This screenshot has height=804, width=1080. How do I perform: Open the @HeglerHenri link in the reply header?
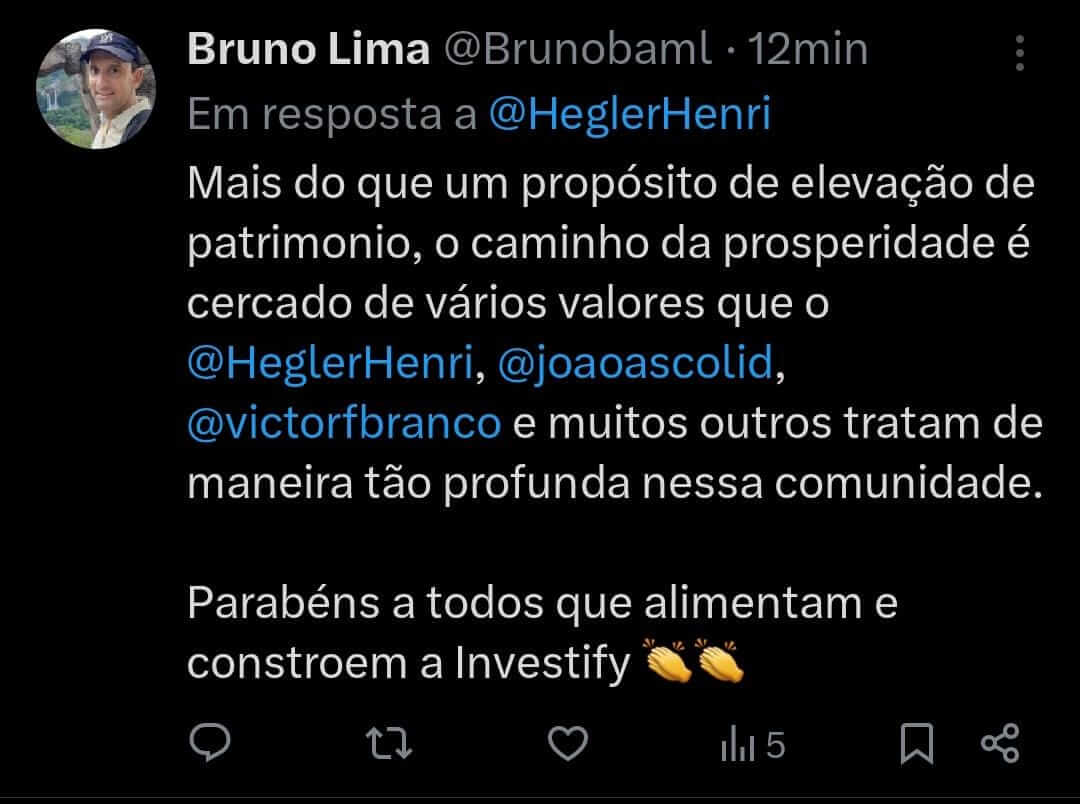pyautogui.click(x=630, y=116)
